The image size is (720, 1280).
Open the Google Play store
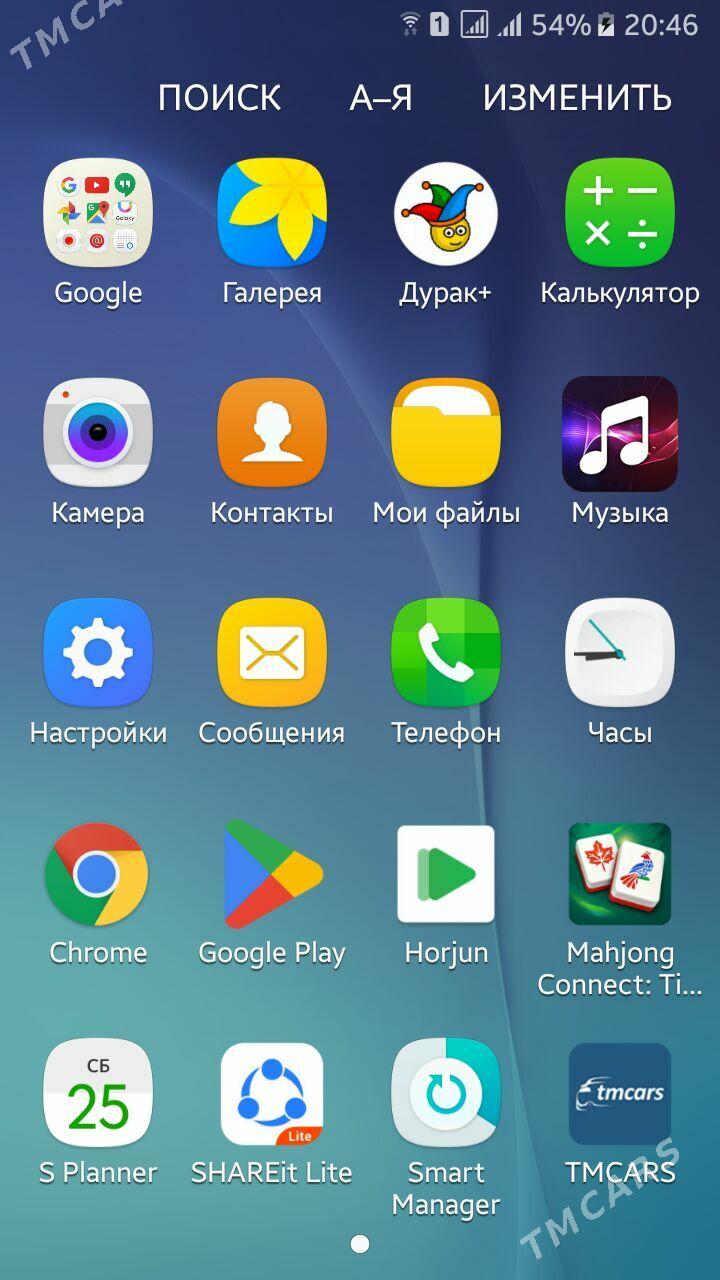pos(272,874)
